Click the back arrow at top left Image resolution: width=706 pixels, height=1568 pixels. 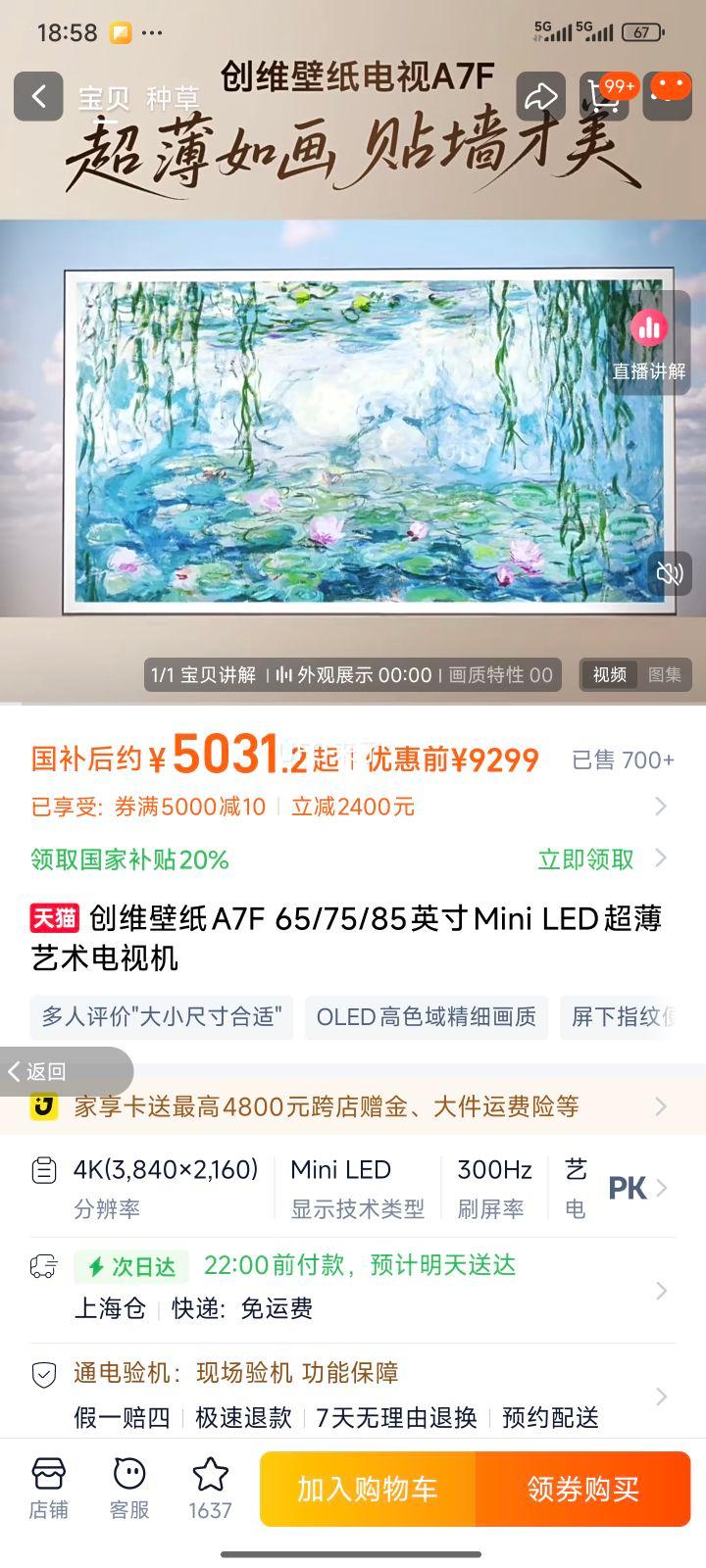point(37,96)
